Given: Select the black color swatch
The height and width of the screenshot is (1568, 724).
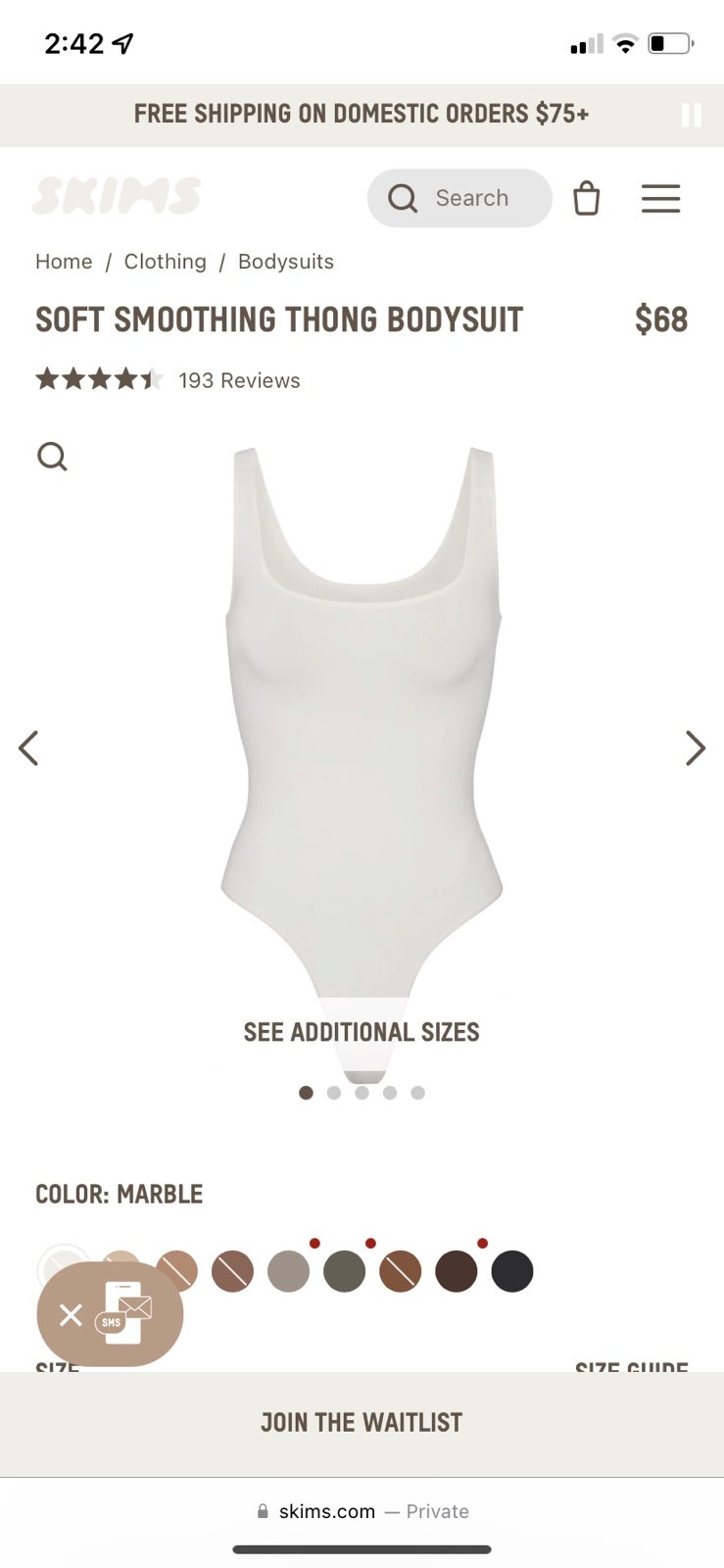Looking at the screenshot, I should (512, 1272).
